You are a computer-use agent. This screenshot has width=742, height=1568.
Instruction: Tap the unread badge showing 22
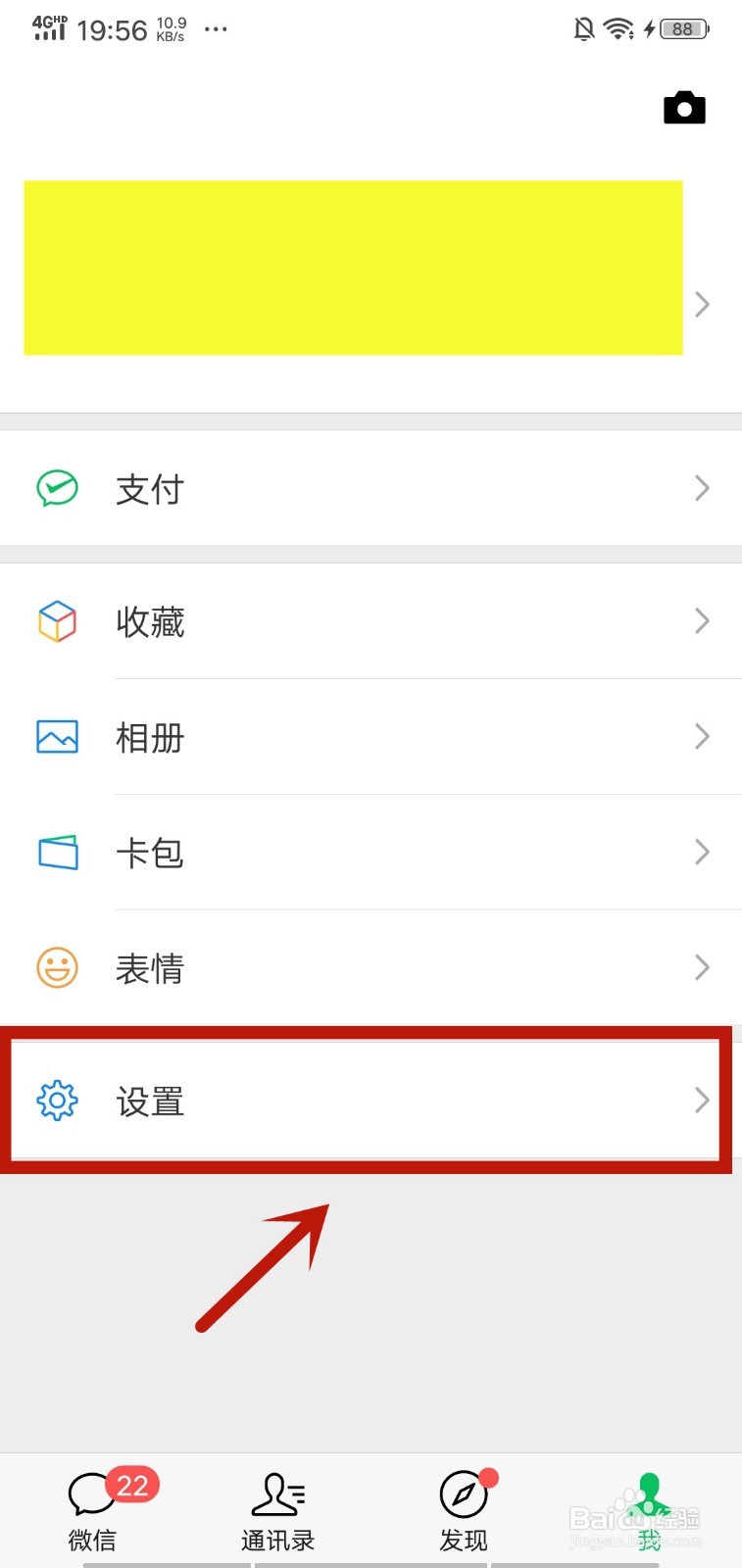pyautogui.click(x=131, y=1486)
